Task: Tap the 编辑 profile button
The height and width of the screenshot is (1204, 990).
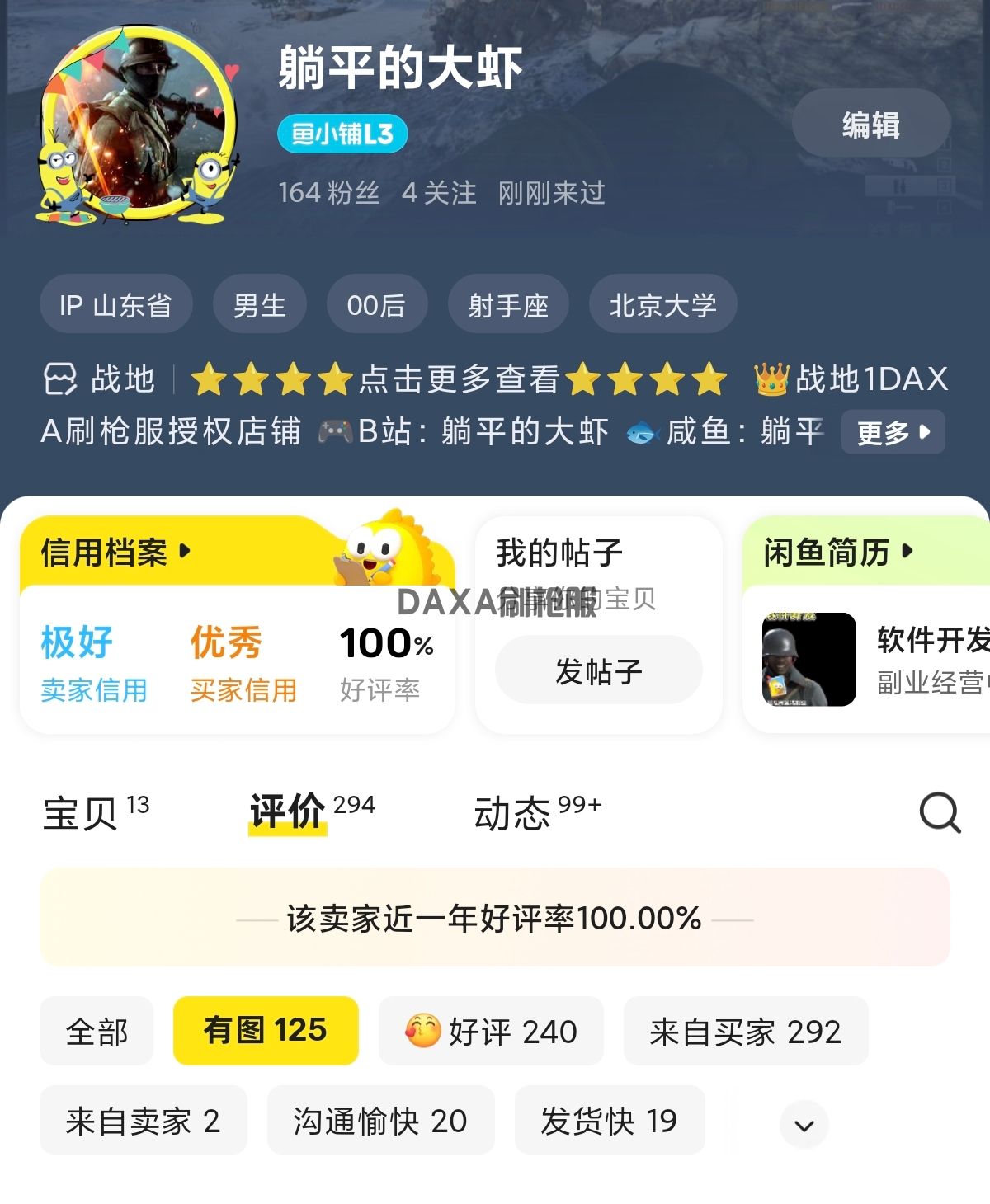Action: 870,124
